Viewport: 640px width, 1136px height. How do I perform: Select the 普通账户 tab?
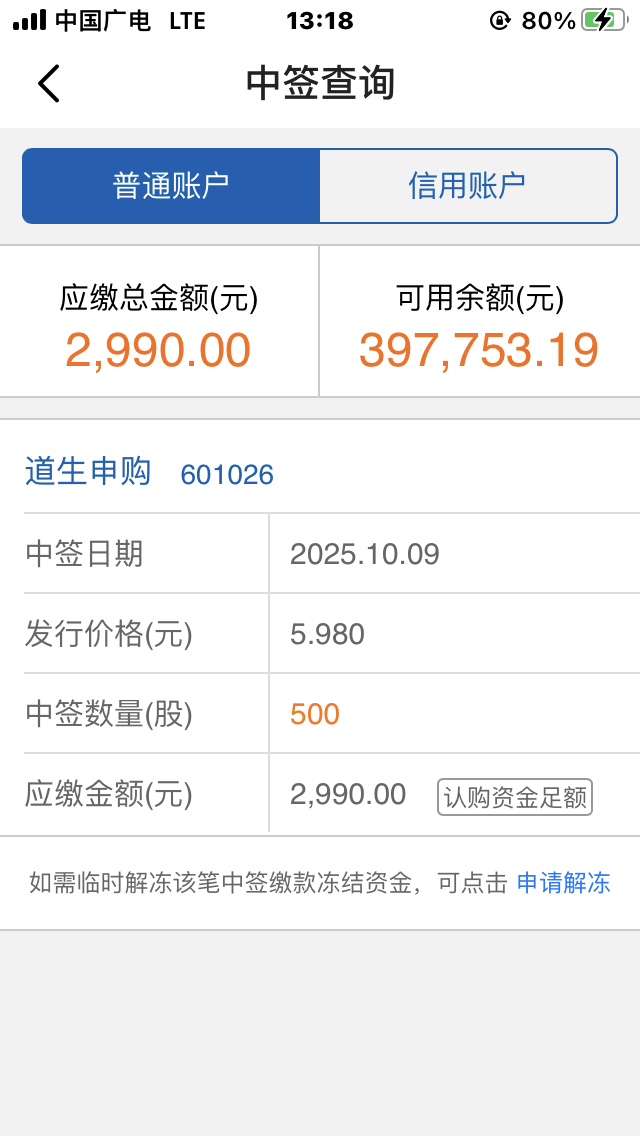coord(171,186)
